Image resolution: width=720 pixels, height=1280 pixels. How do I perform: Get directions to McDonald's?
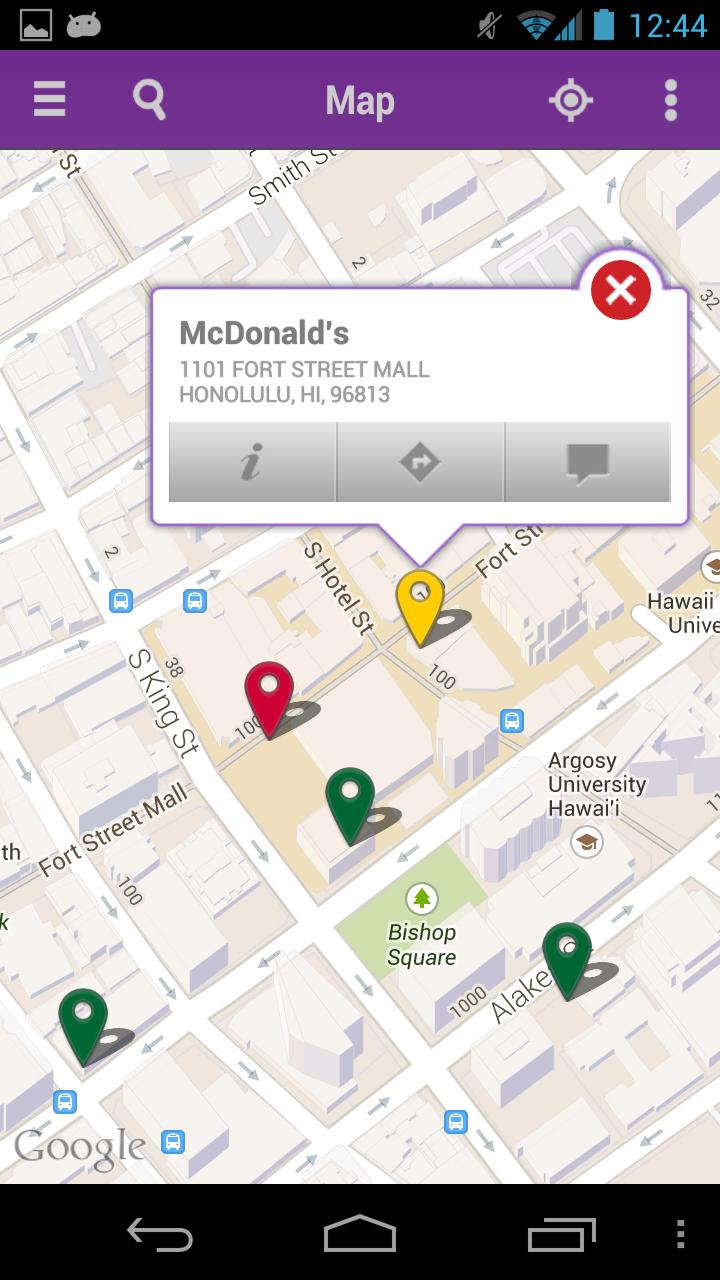point(420,462)
